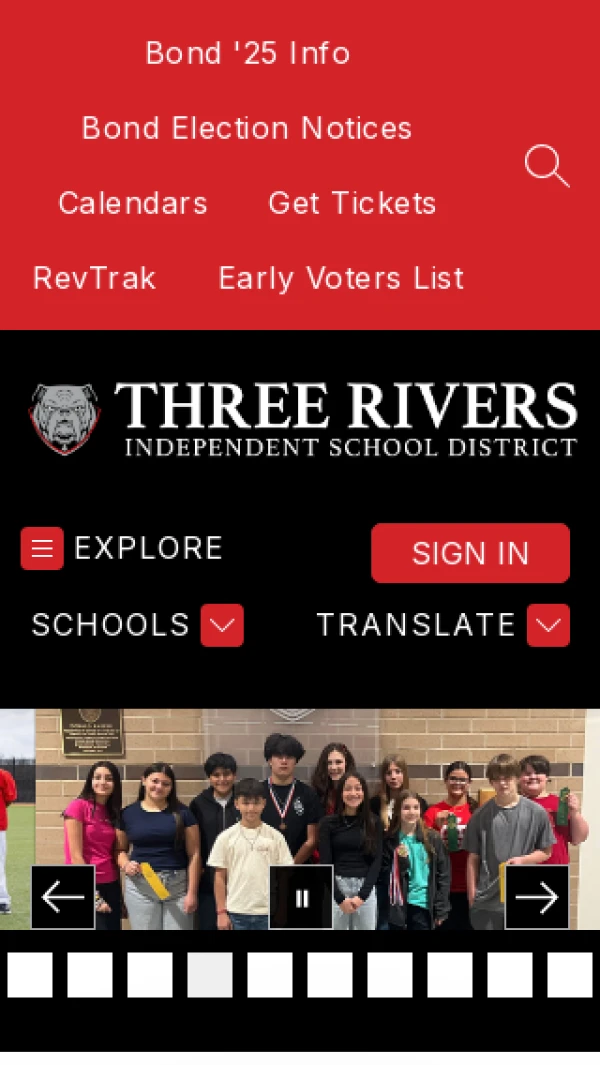Open the Explore hamburger menu
This screenshot has width=600, height=1065.
[122, 548]
